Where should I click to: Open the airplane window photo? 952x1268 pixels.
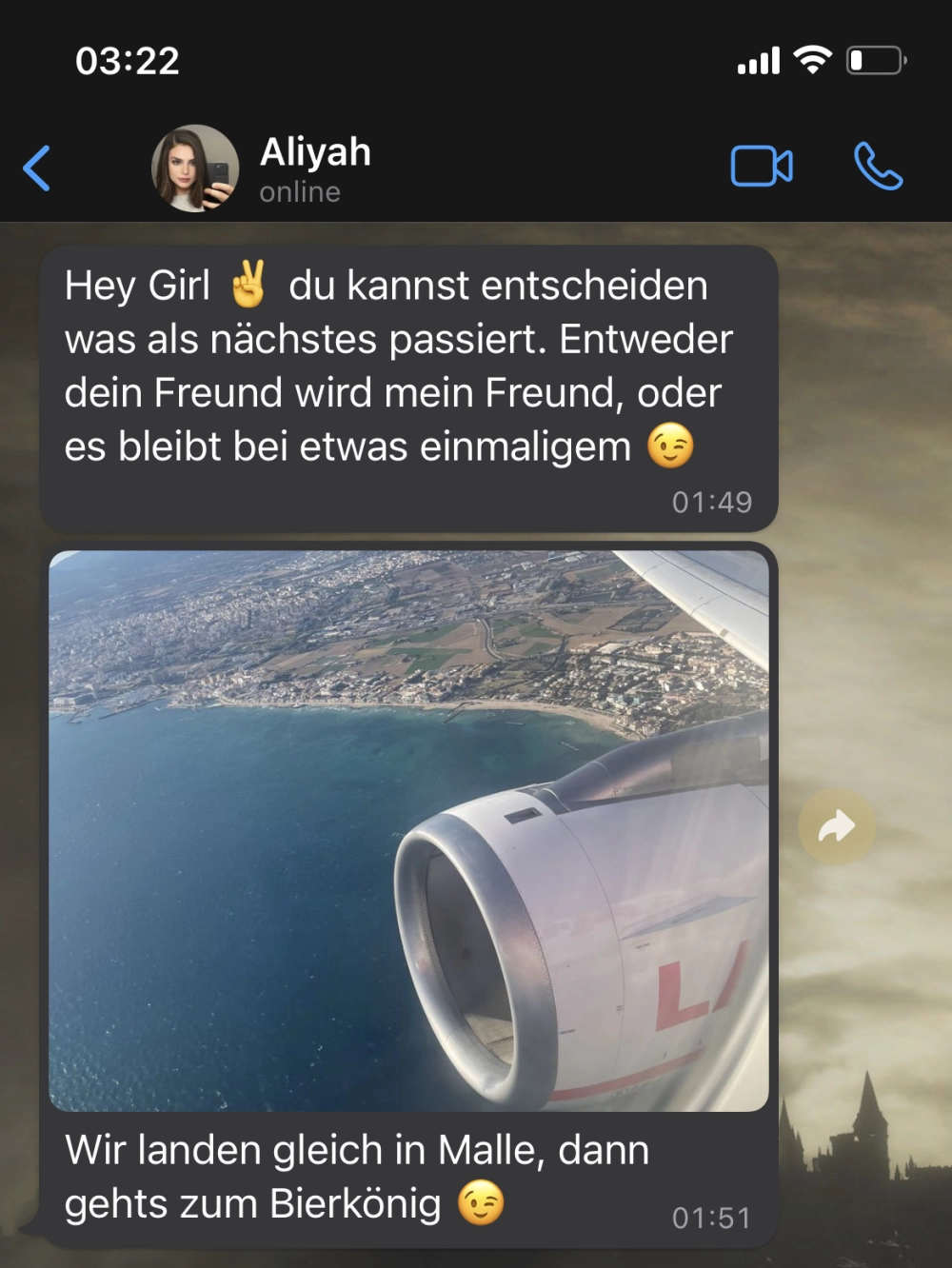[408, 830]
